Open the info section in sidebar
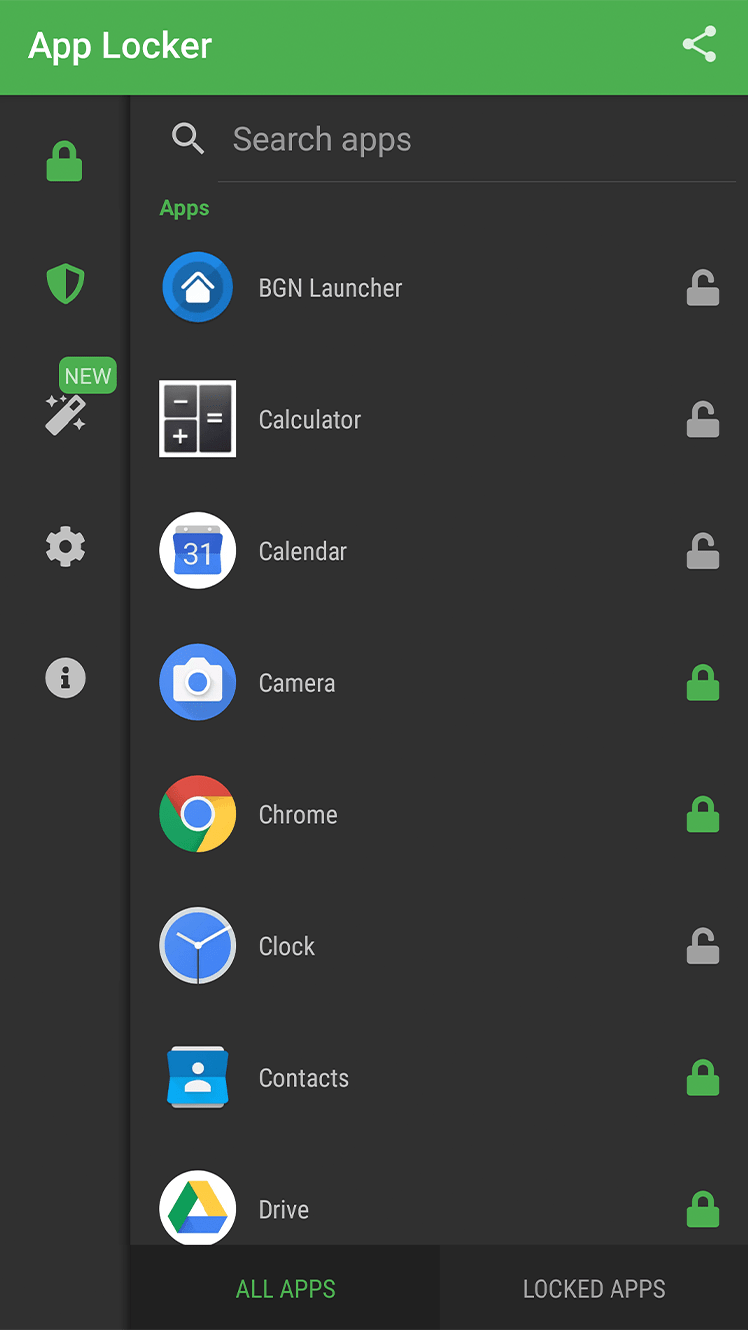Screen dimensions: 748x1330 [x=65, y=678]
